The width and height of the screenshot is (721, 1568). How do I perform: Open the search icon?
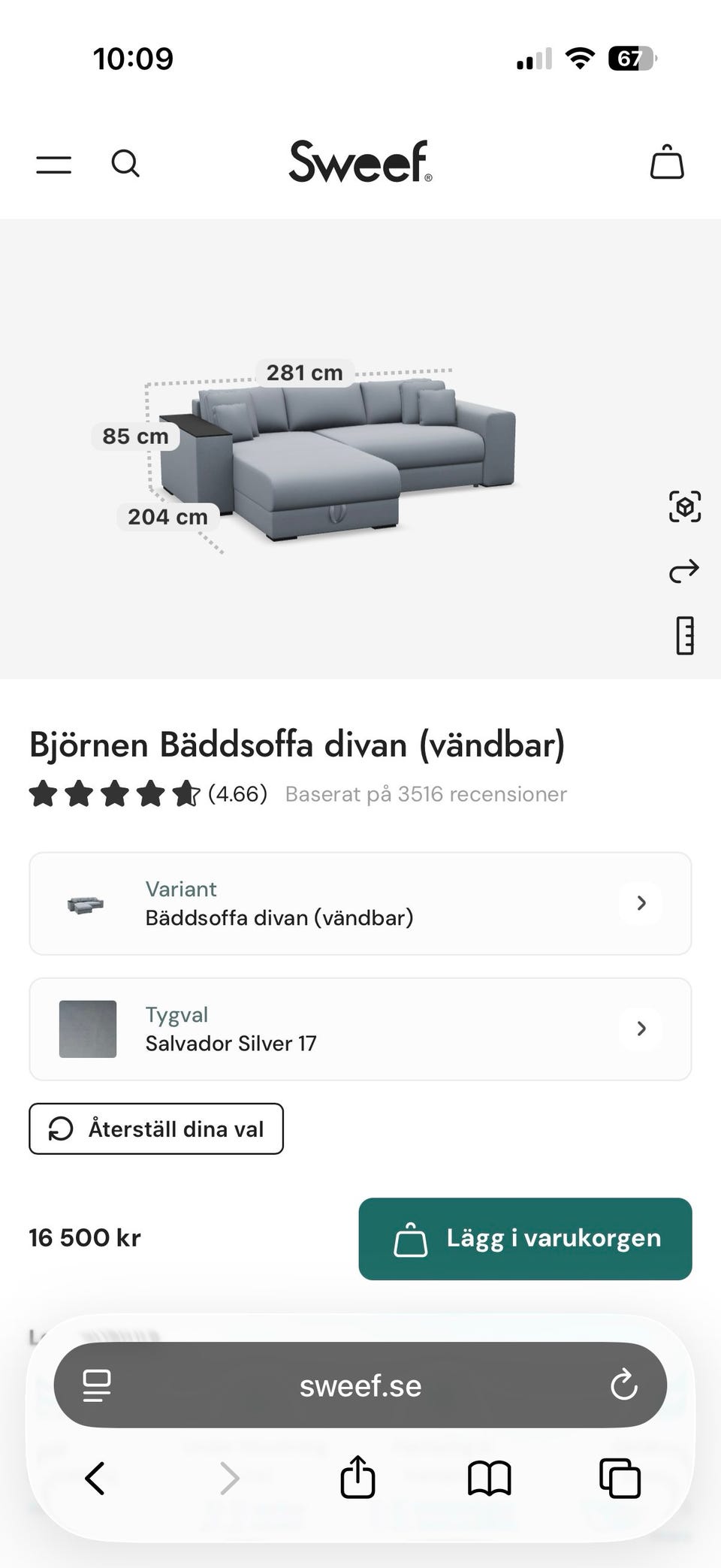(x=125, y=163)
